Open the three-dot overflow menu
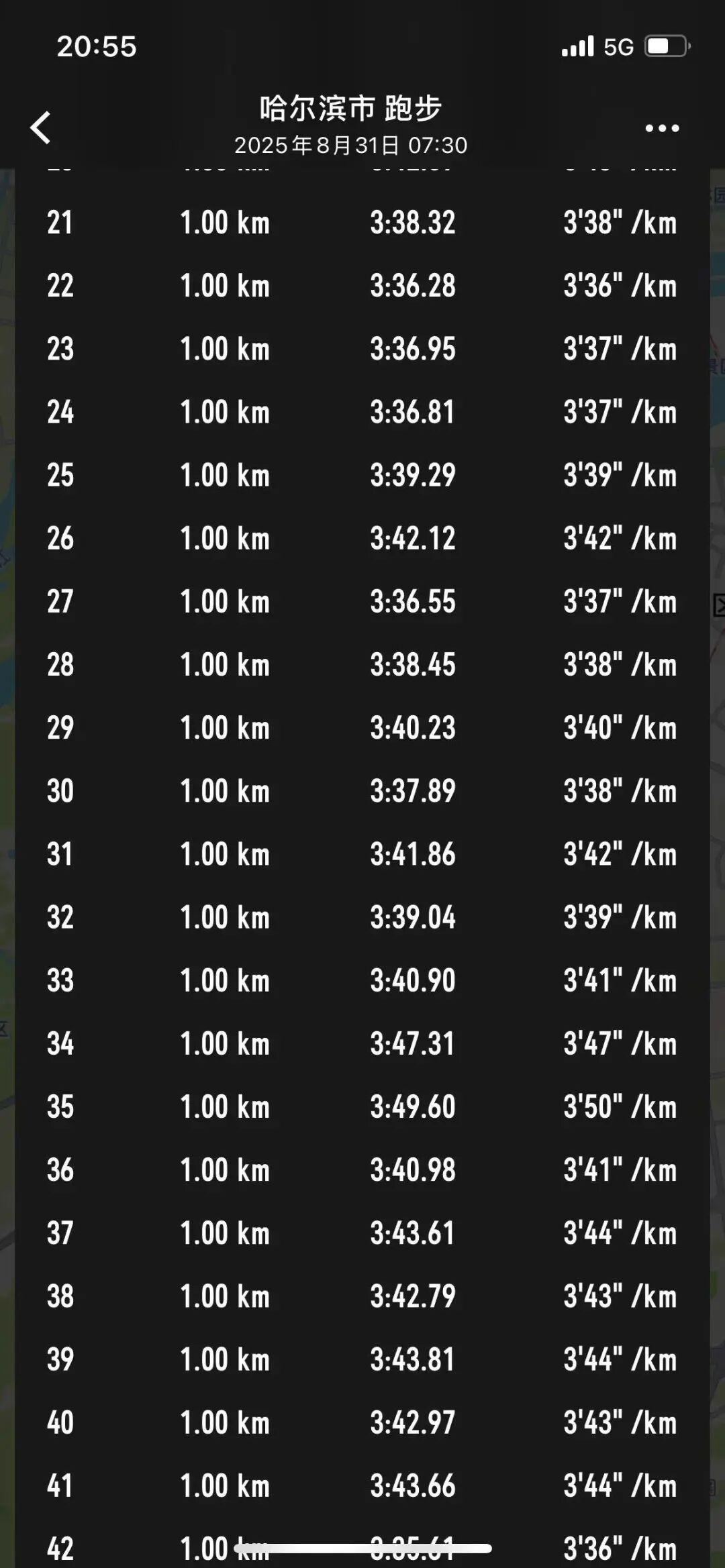Viewport: 725px width, 1568px height. pos(662,128)
